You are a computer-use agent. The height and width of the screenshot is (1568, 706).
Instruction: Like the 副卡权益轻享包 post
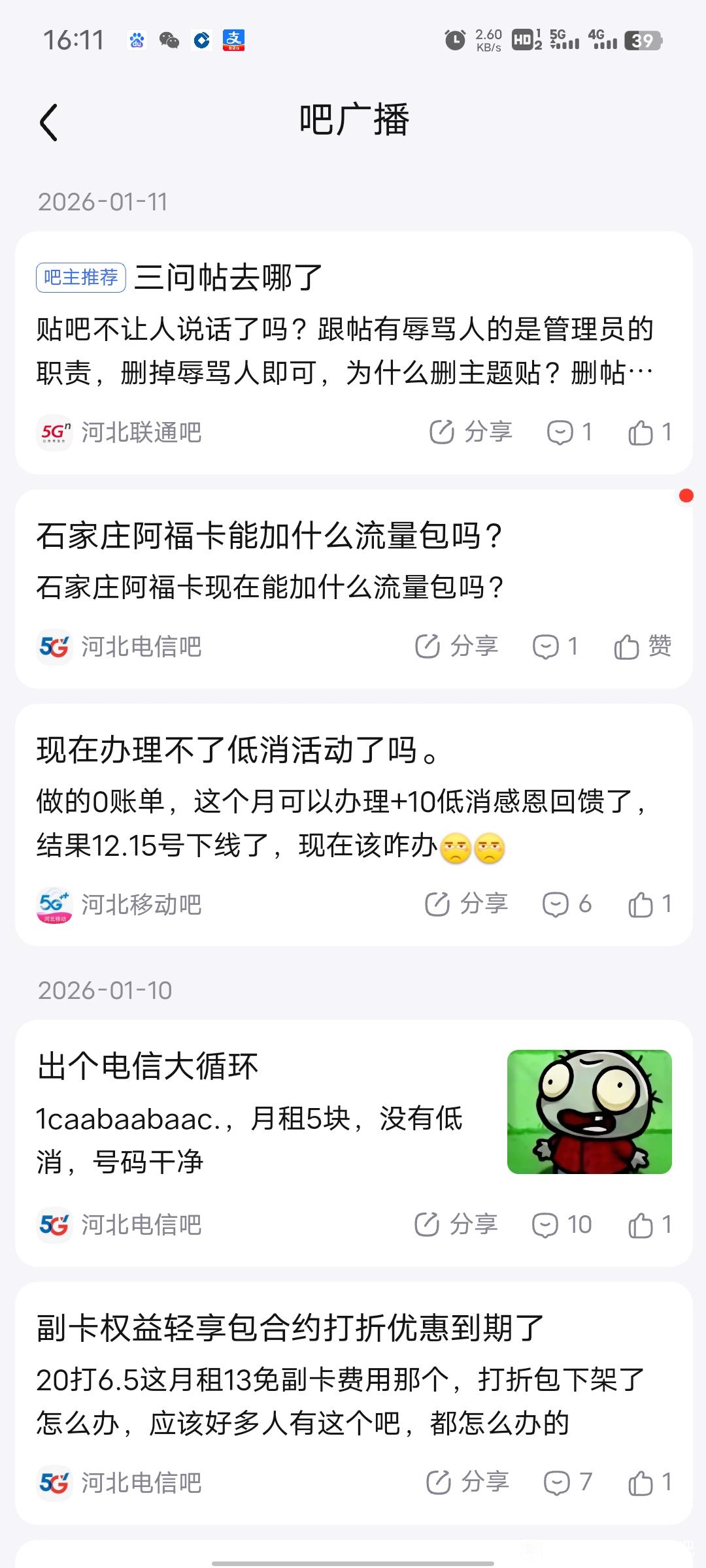pyautogui.click(x=649, y=1482)
